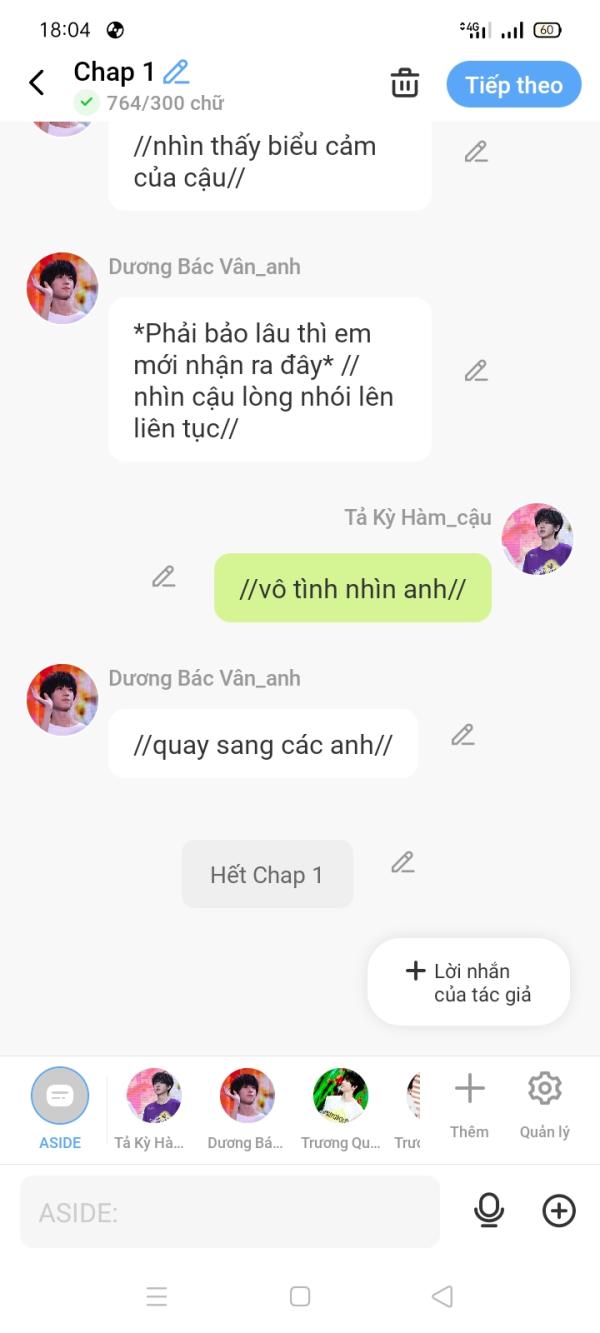The height and width of the screenshot is (1333, 600).
Task: Edit the "Hết Chap 1" marker
Action: coord(403,862)
